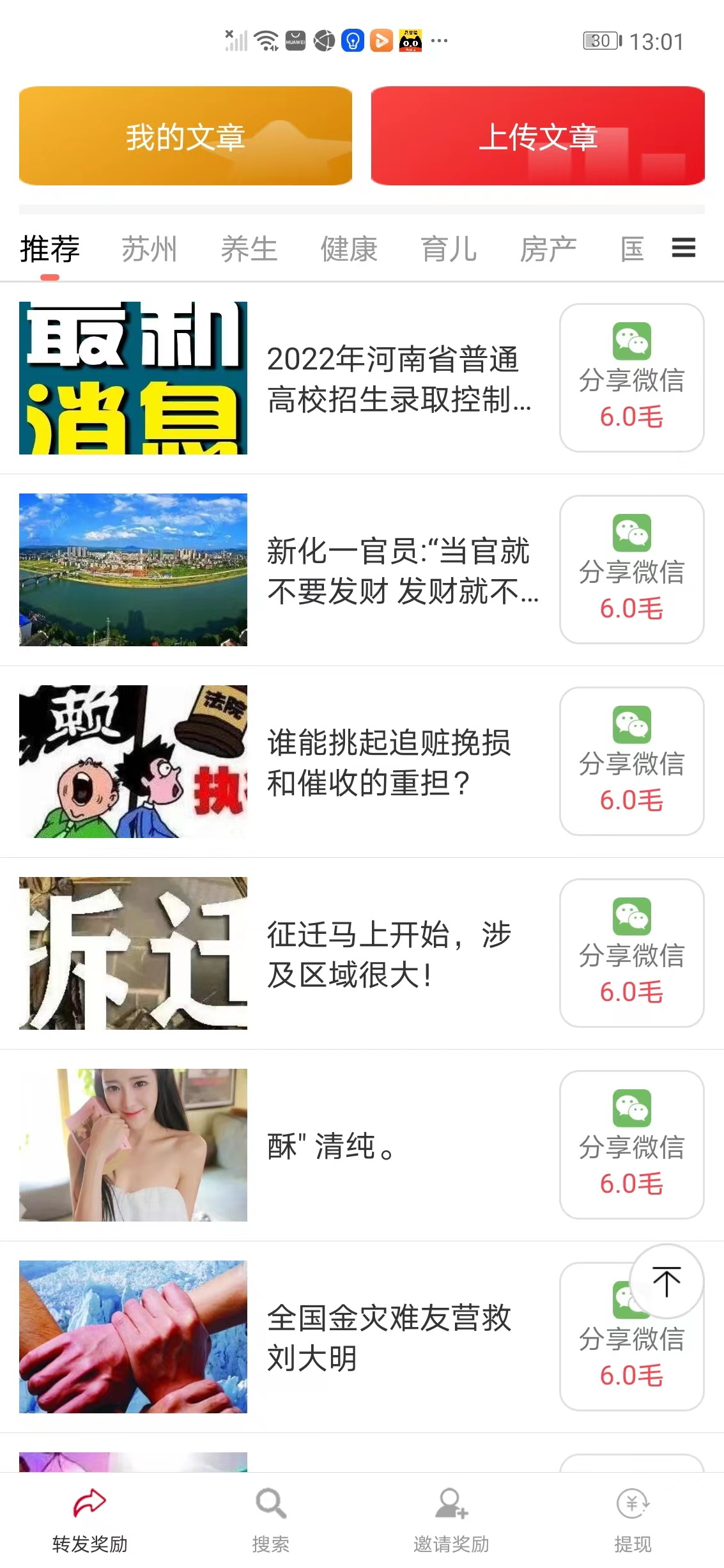The image size is (724, 1568).
Task: Tap the back-to-top arrow button
Action: click(667, 1282)
